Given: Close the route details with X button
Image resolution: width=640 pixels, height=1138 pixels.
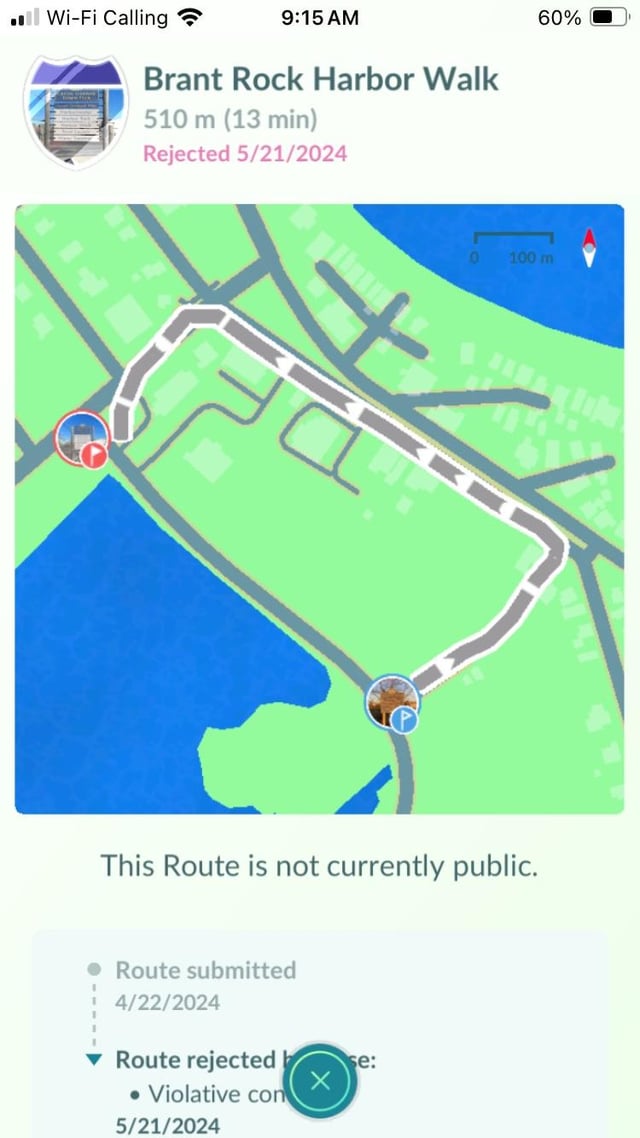Looking at the screenshot, I should pos(319,1080).
